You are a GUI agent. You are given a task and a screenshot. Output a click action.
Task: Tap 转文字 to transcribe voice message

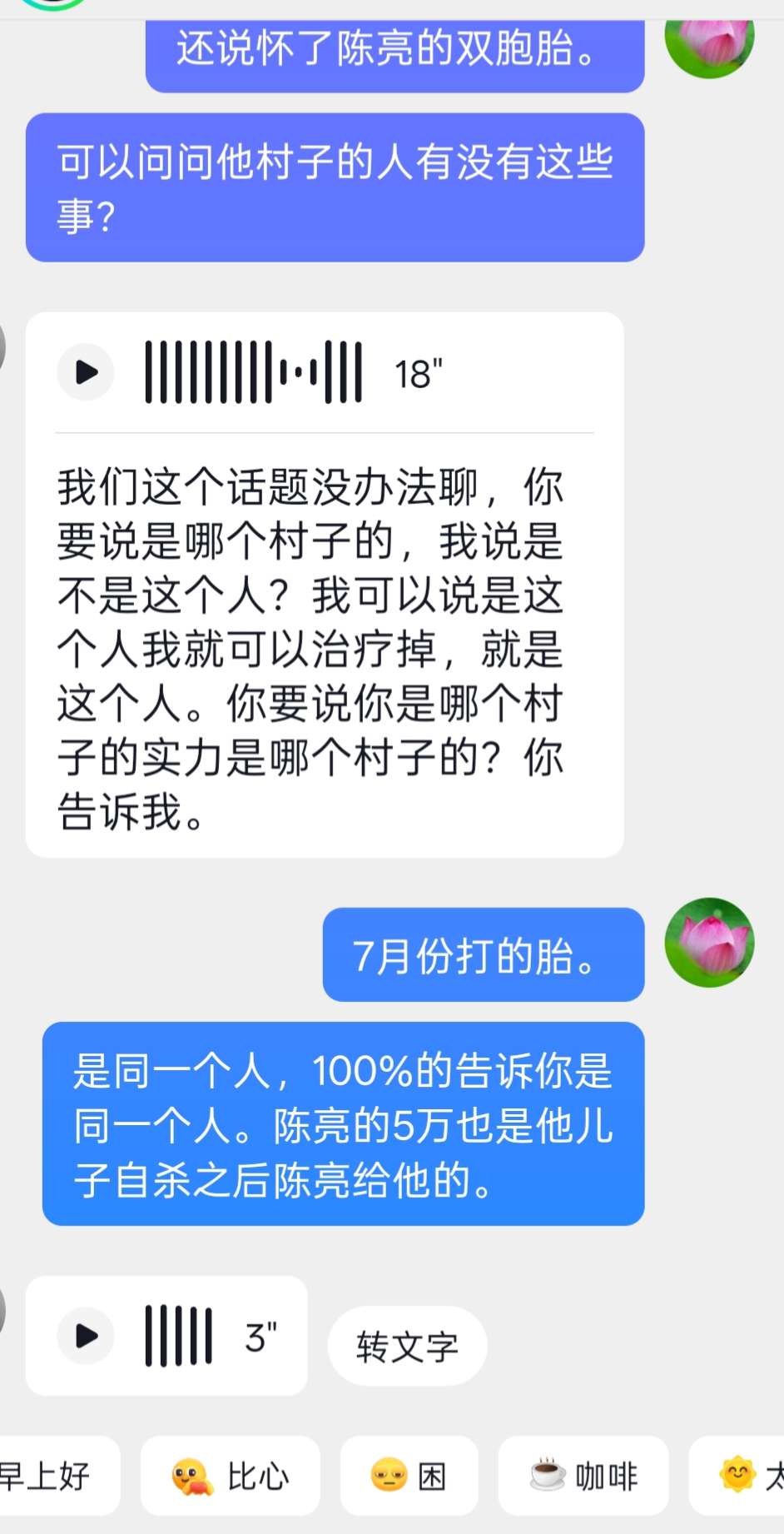tap(407, 1346)
